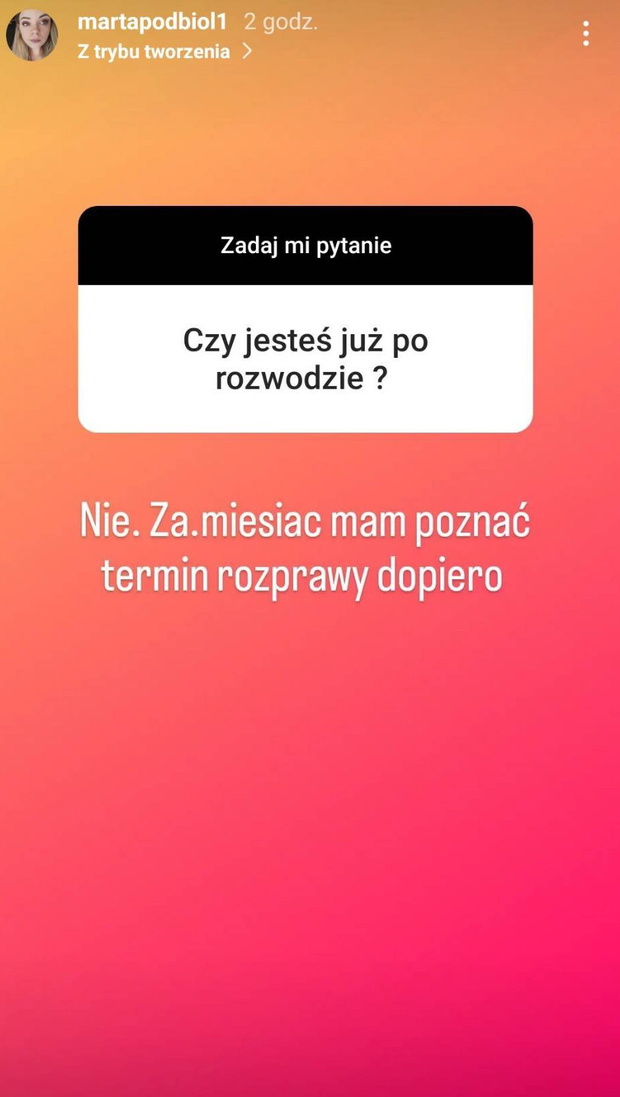Open martapodbiol1's profile picture
This screenshot has height=1097, width=620.
coord(32,35)
